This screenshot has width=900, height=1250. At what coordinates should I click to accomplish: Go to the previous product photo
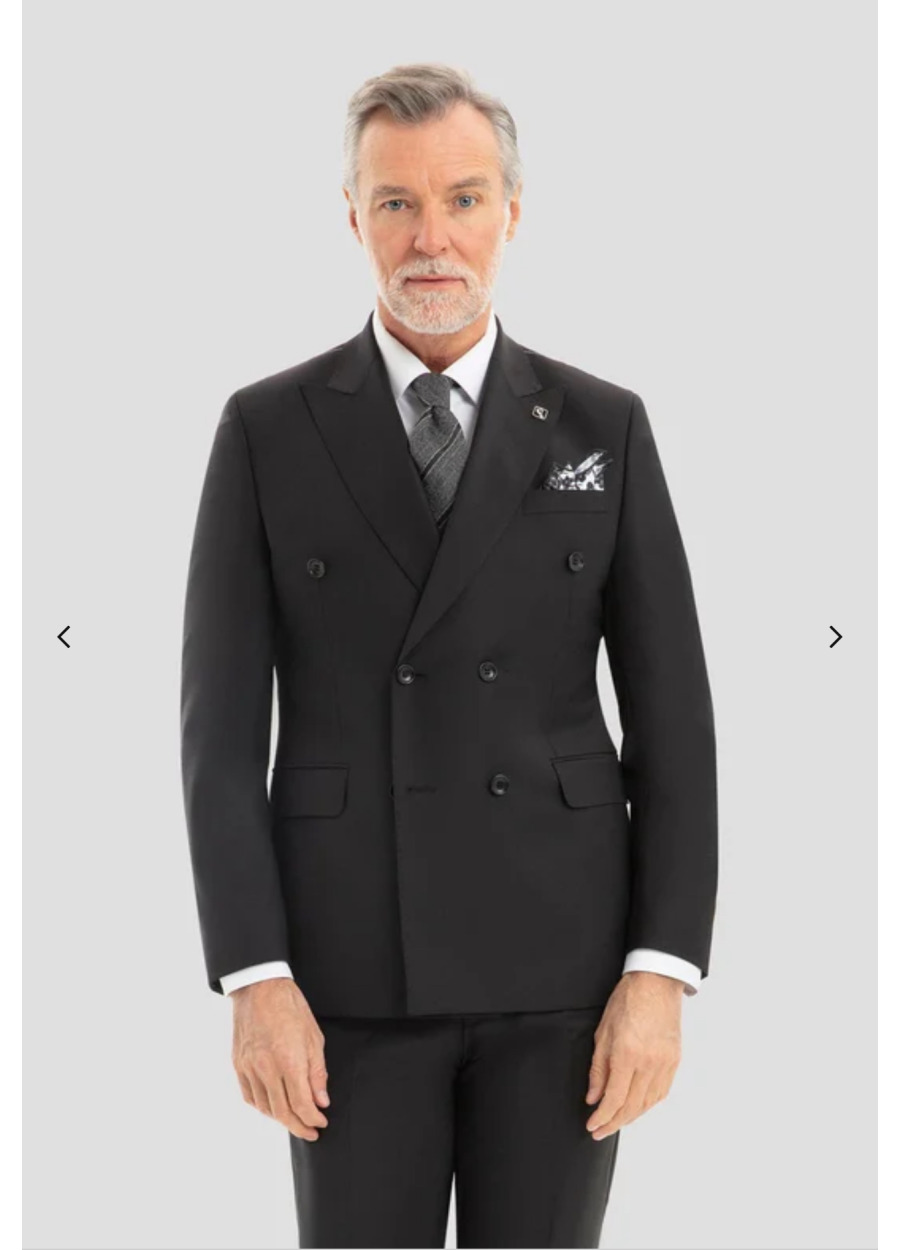64,637
